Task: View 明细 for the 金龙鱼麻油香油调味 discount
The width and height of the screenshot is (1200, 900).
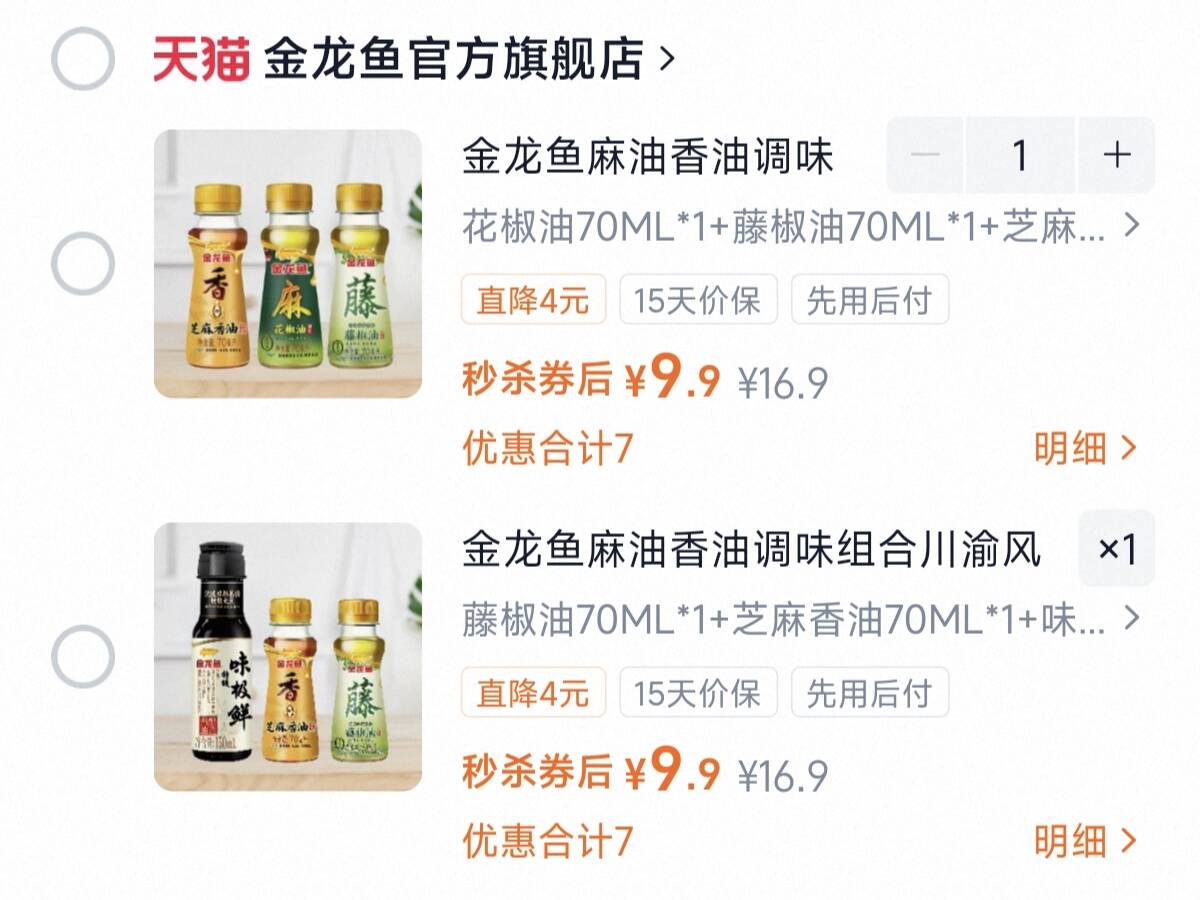Action: tap(1085, 448)
